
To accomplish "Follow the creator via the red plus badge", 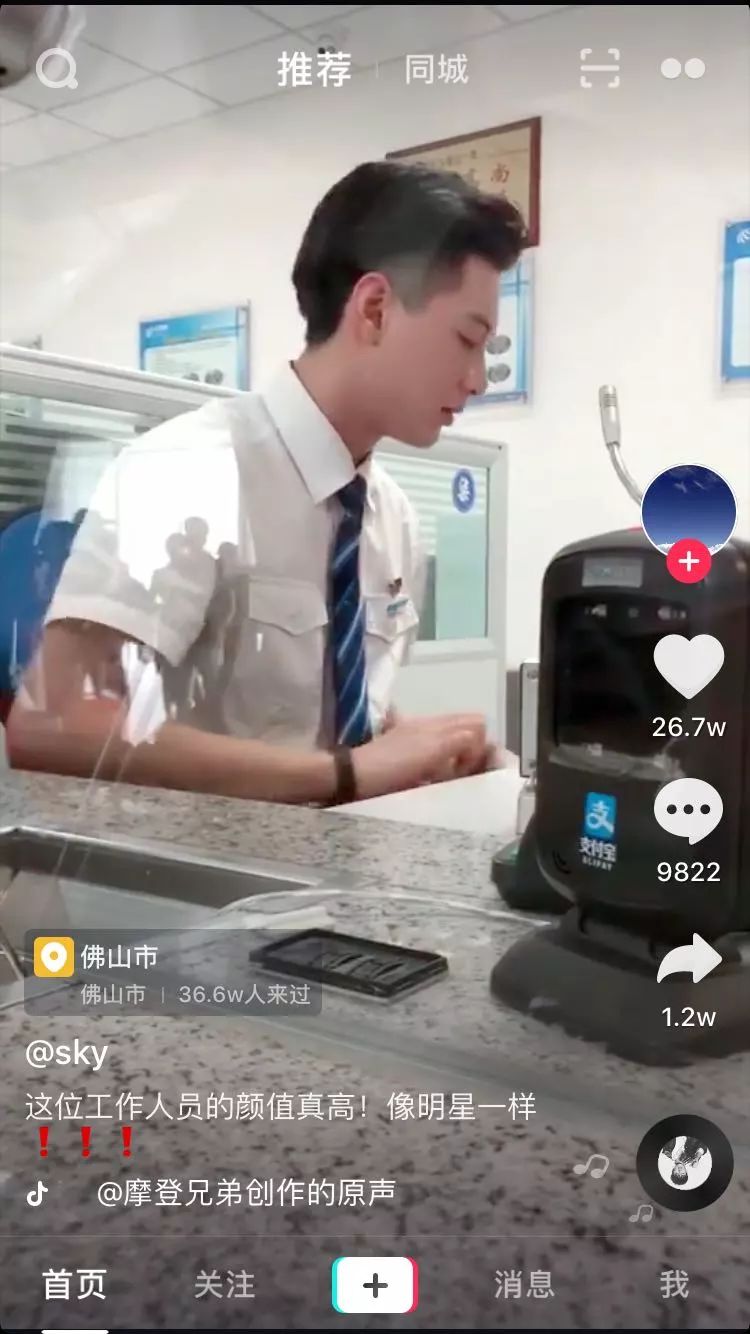I will click(689, 561).
